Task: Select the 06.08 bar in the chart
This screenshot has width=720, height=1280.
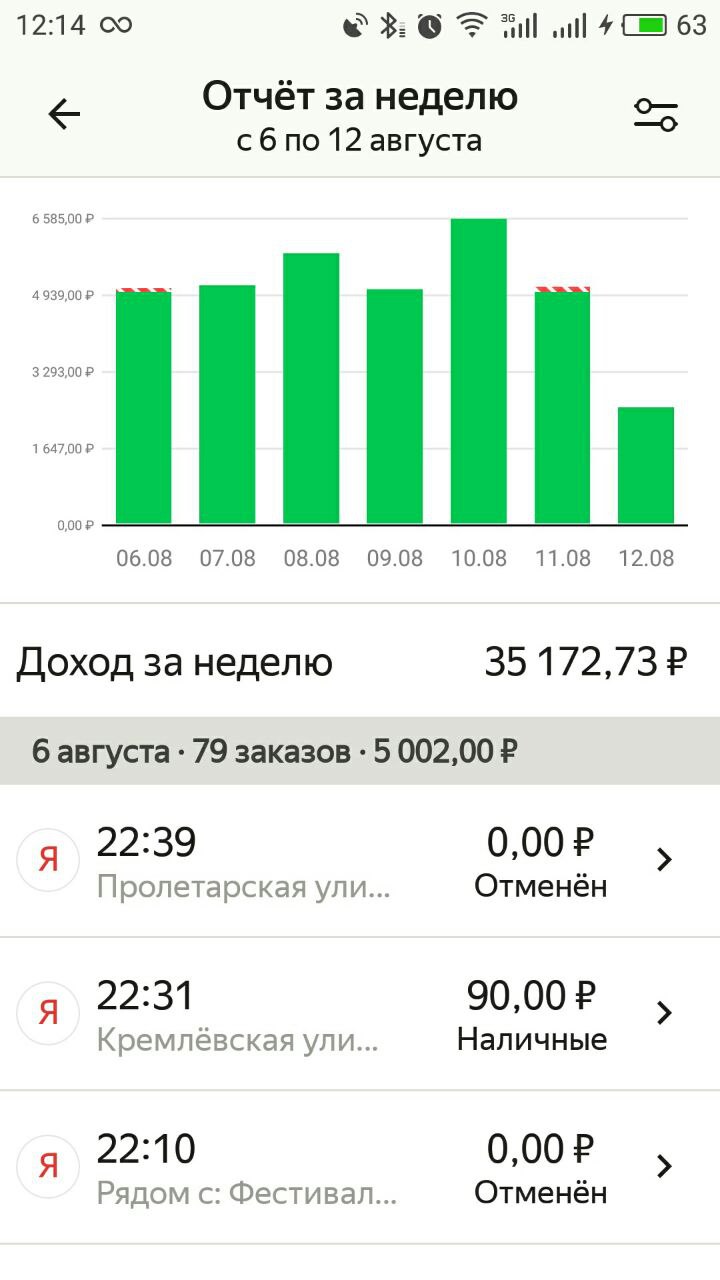Action: (144, 406)
